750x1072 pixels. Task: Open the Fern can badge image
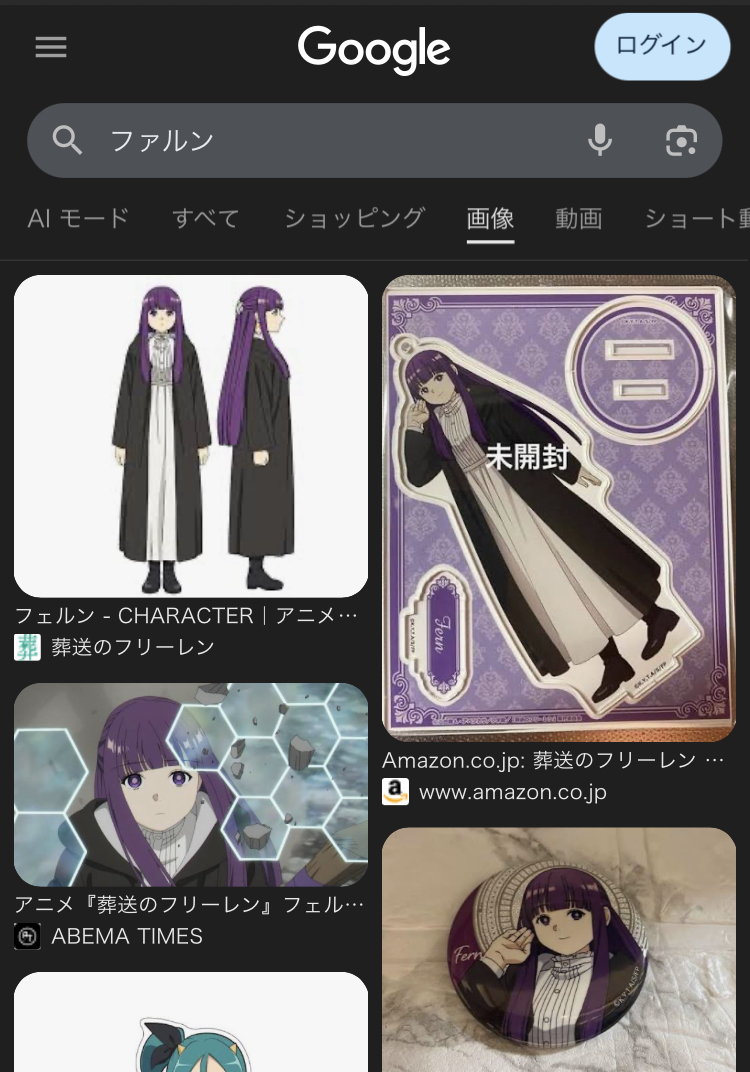[x=558, y=948]
